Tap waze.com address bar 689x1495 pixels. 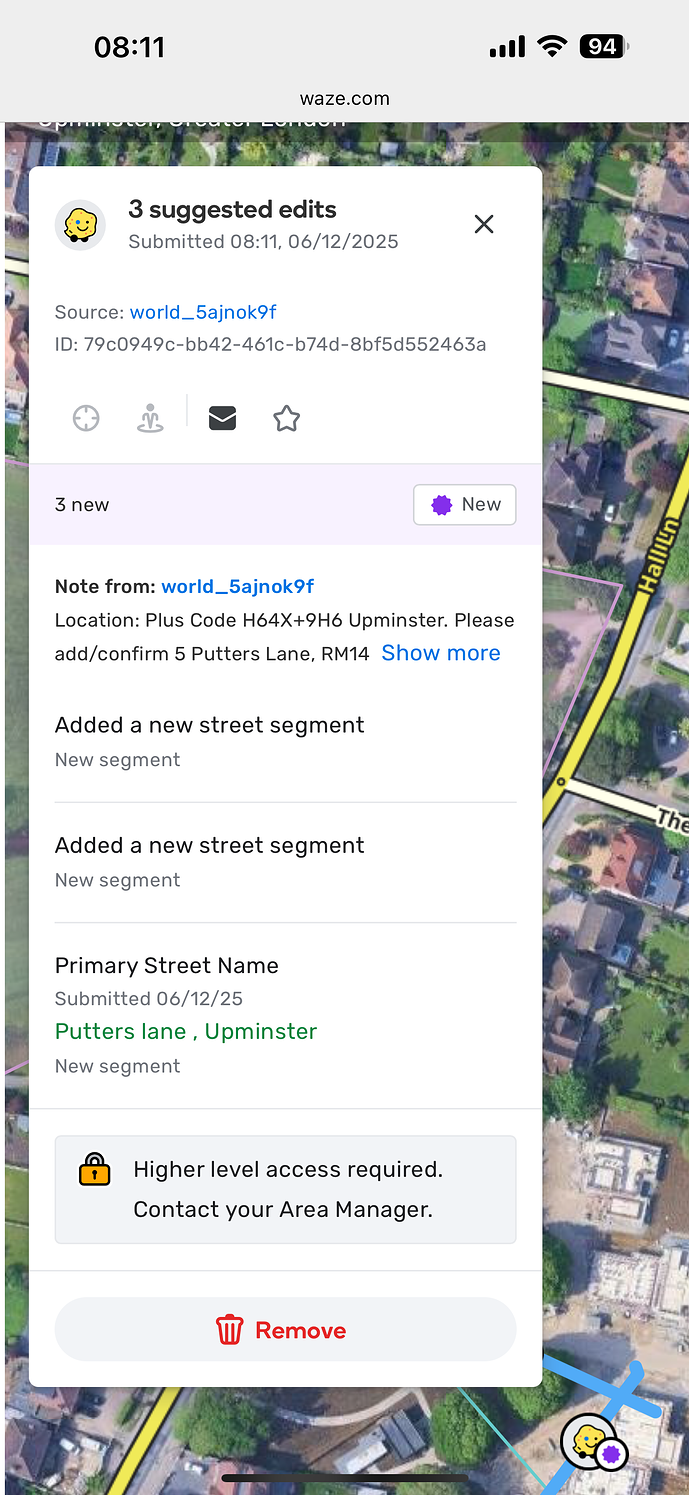[344, 99]
